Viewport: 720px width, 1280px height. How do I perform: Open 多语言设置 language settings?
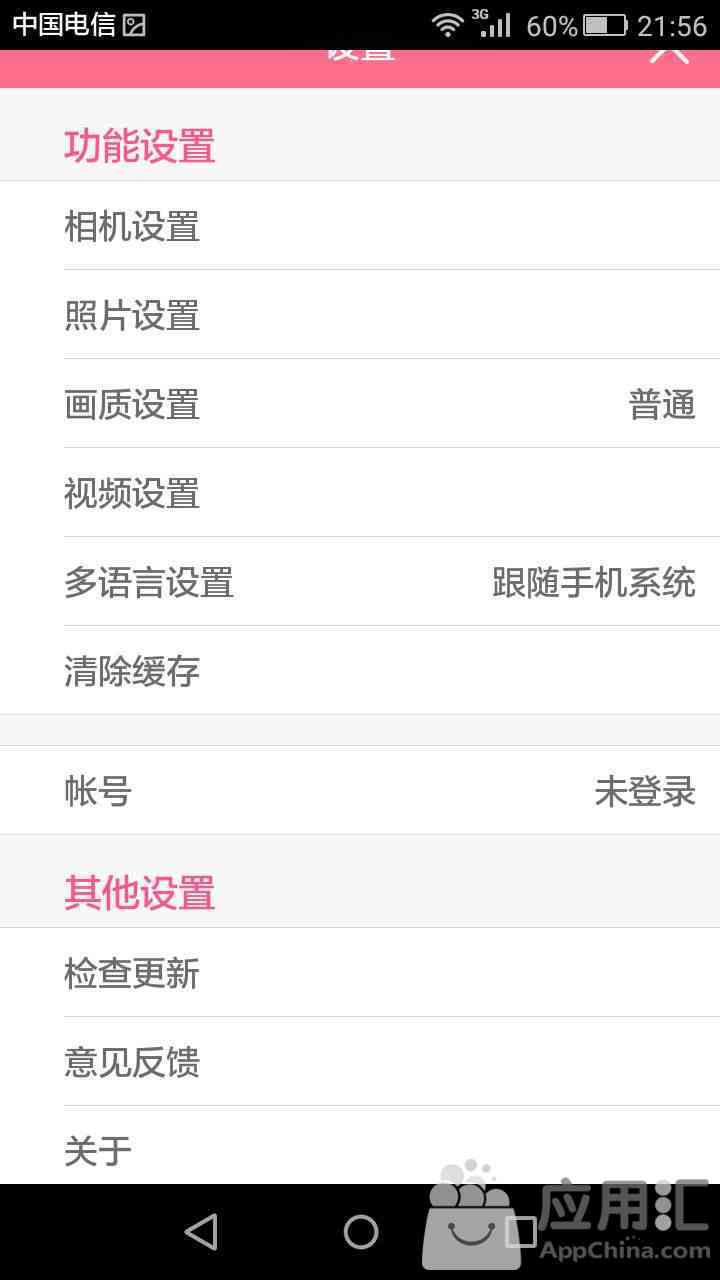[x=360, y=582]
